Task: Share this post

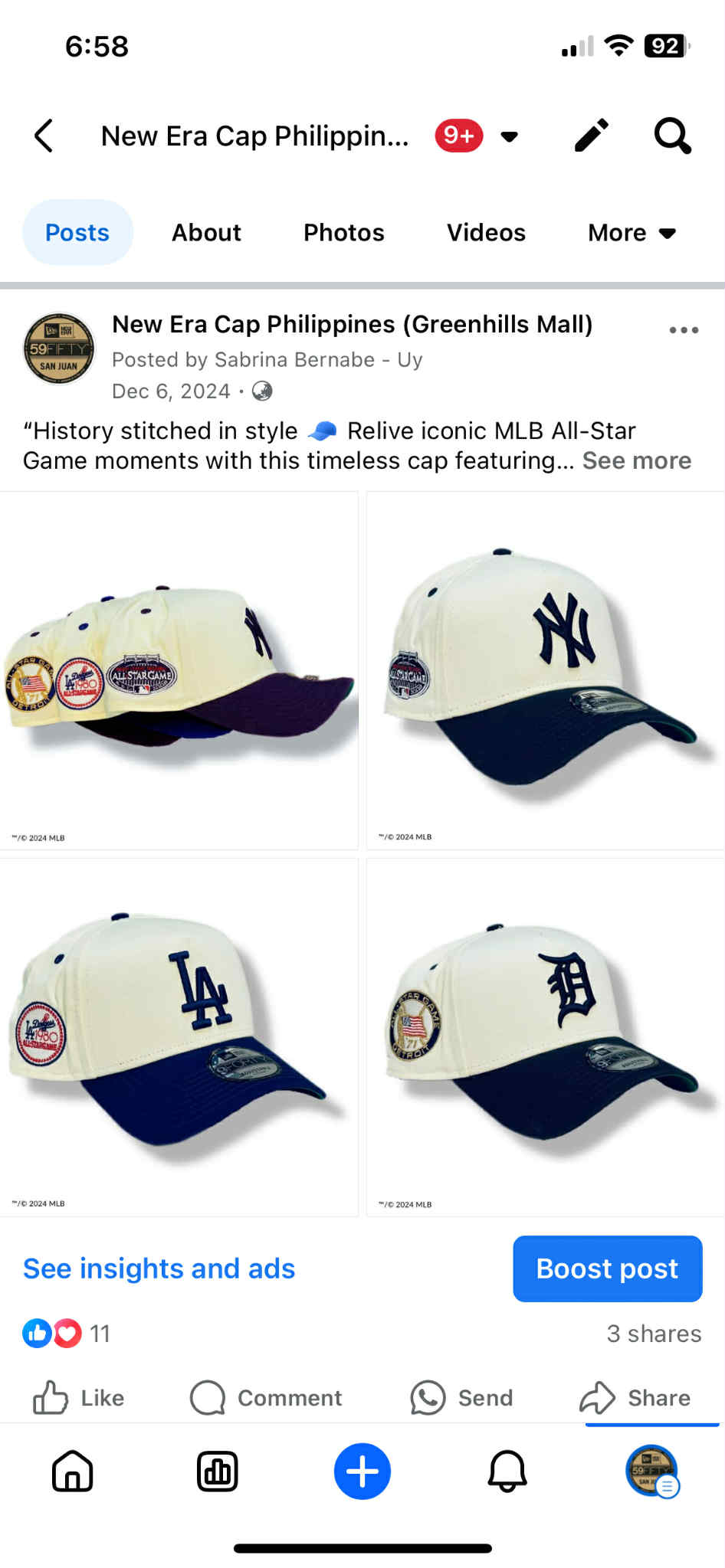Action: click(635, 1398)
